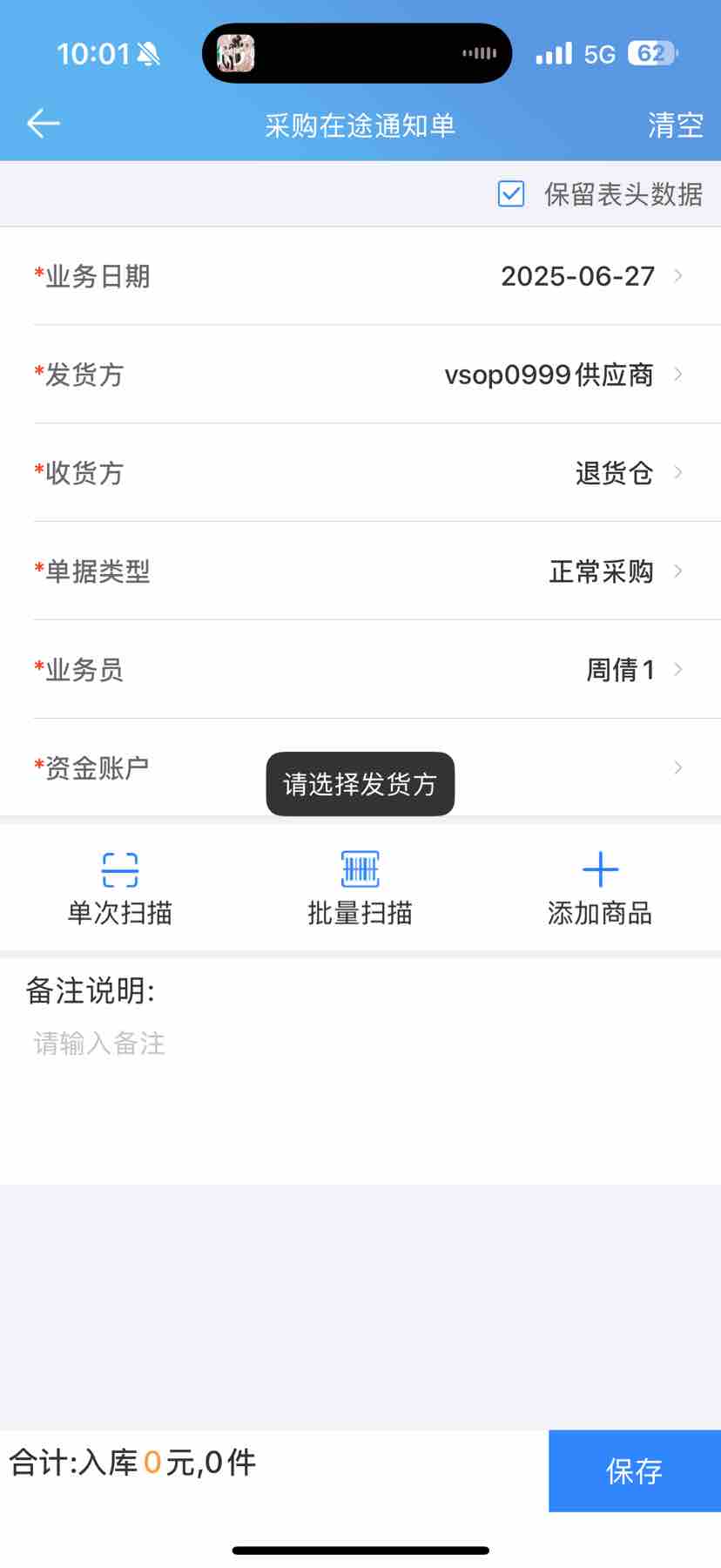This screenshot has height=1568, width=721.
Task: Open the 业务日期 date picker
Action: pyautogui.click(x=577, y=276)
